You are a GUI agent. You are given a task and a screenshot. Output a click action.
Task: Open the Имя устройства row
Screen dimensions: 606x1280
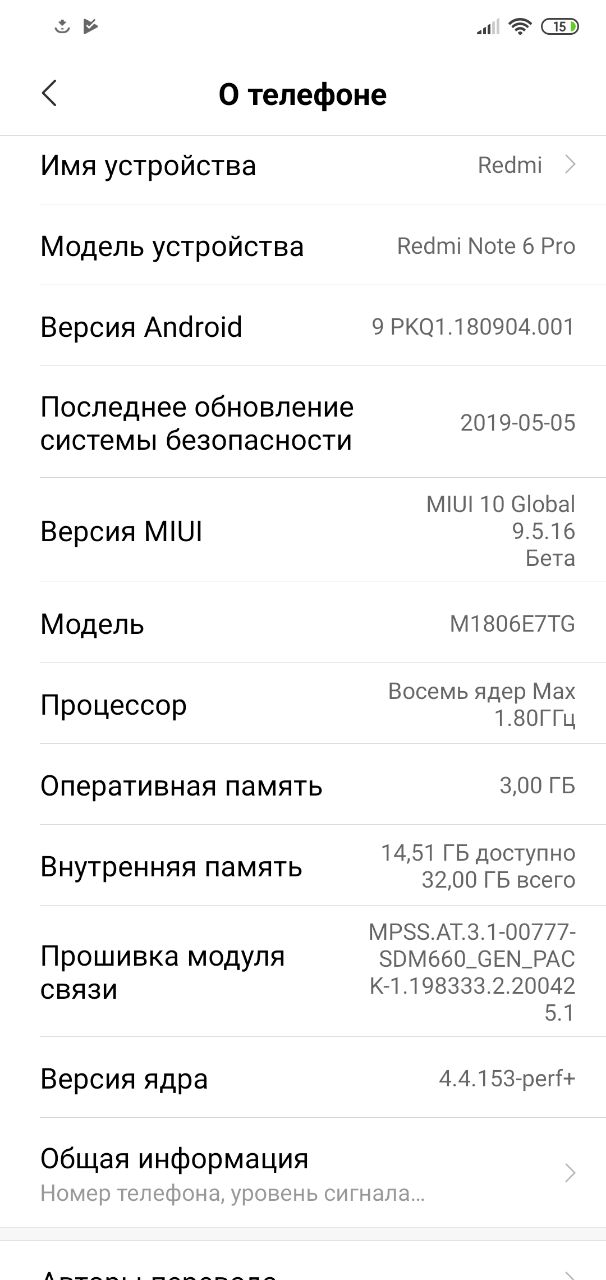click(303, 165)
